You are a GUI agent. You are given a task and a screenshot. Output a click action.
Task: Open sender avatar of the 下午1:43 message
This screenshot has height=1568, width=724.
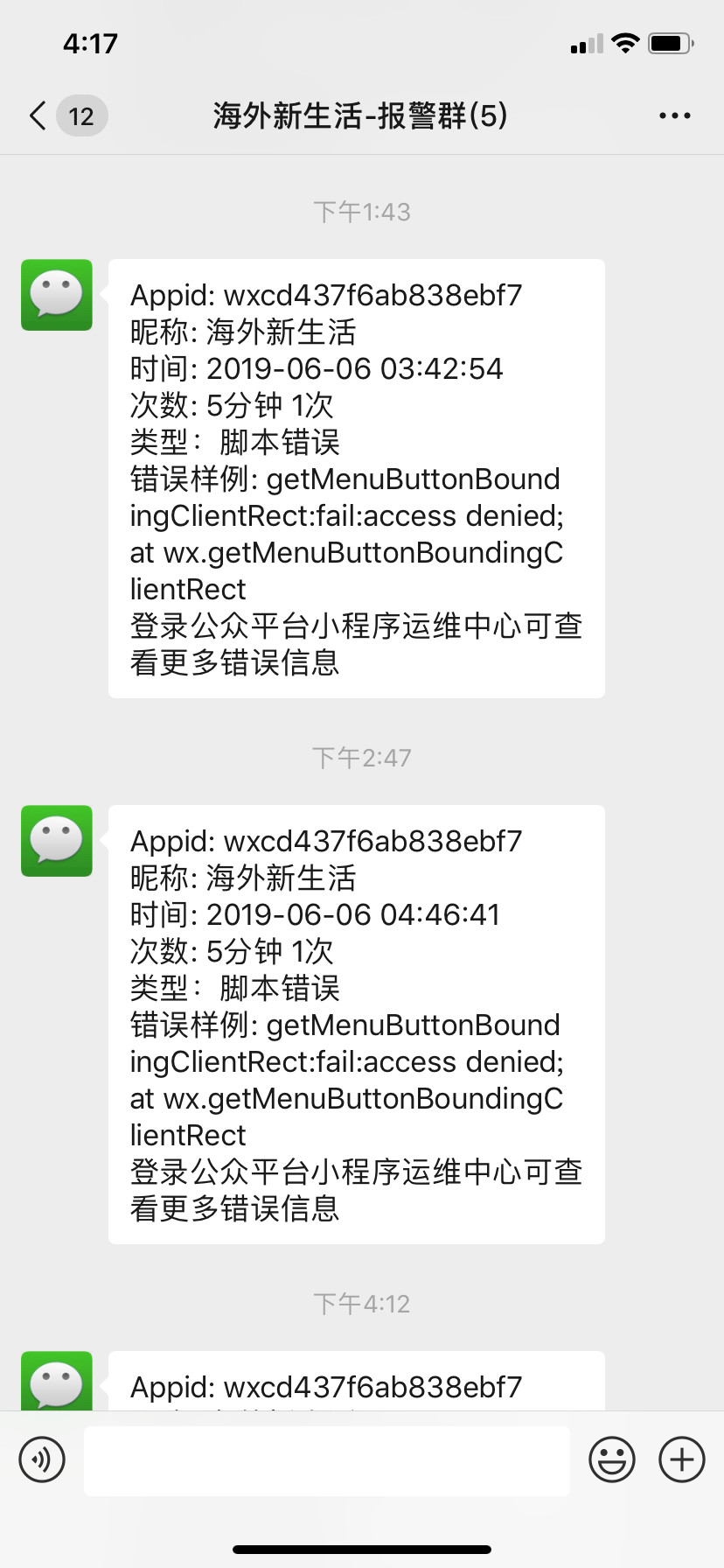[x=57, y=295]
